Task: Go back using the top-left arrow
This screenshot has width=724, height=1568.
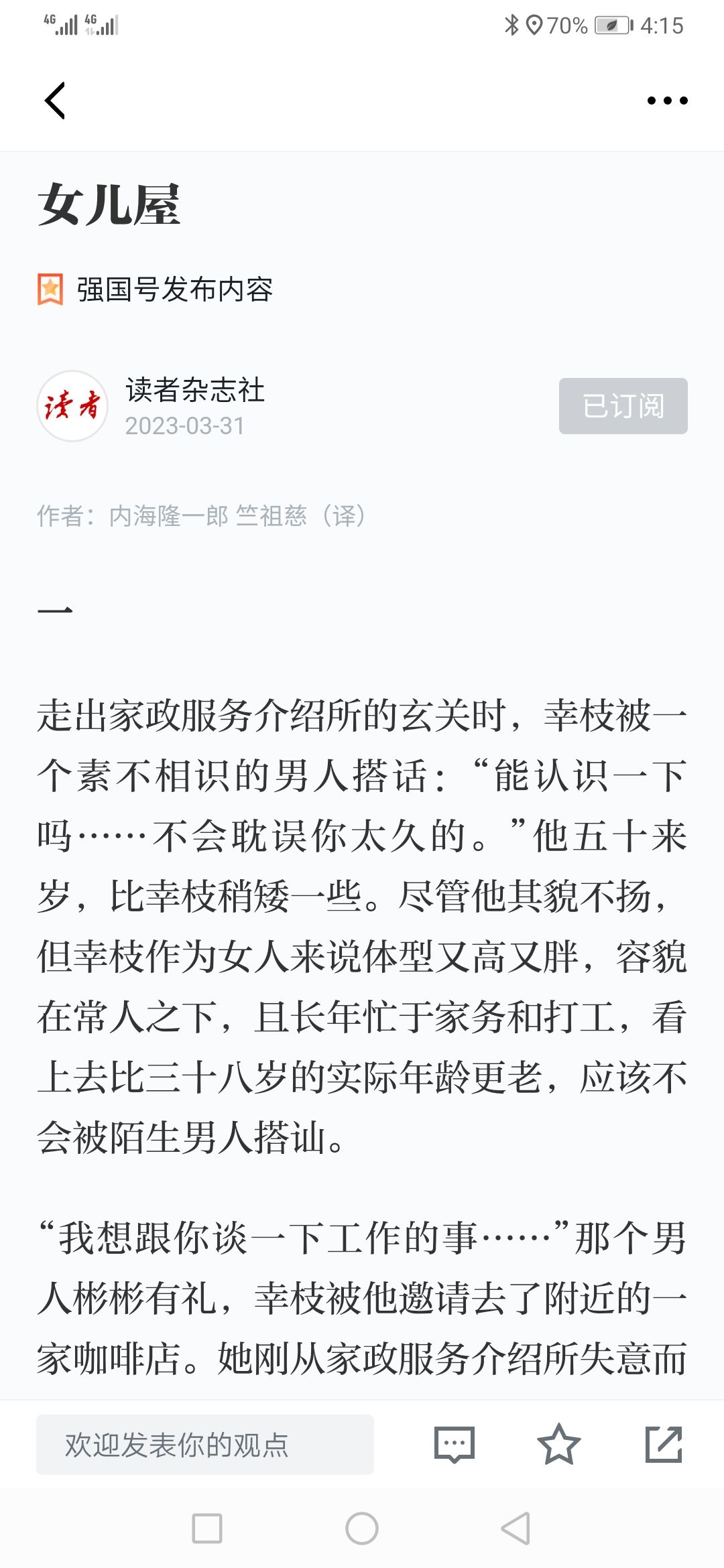Action: 55,101
